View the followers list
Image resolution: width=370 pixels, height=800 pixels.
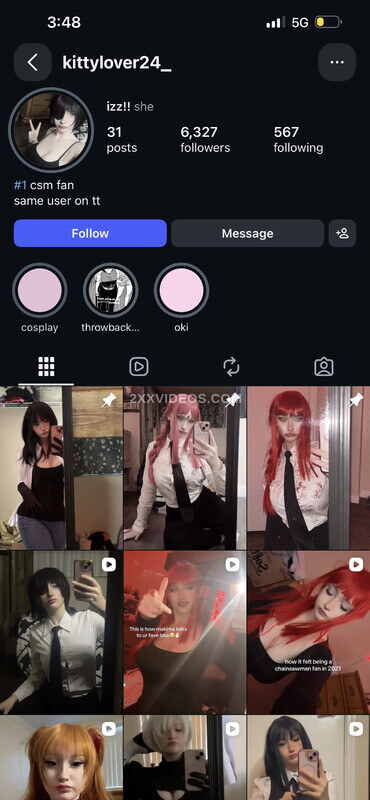[x=205, y=140]
